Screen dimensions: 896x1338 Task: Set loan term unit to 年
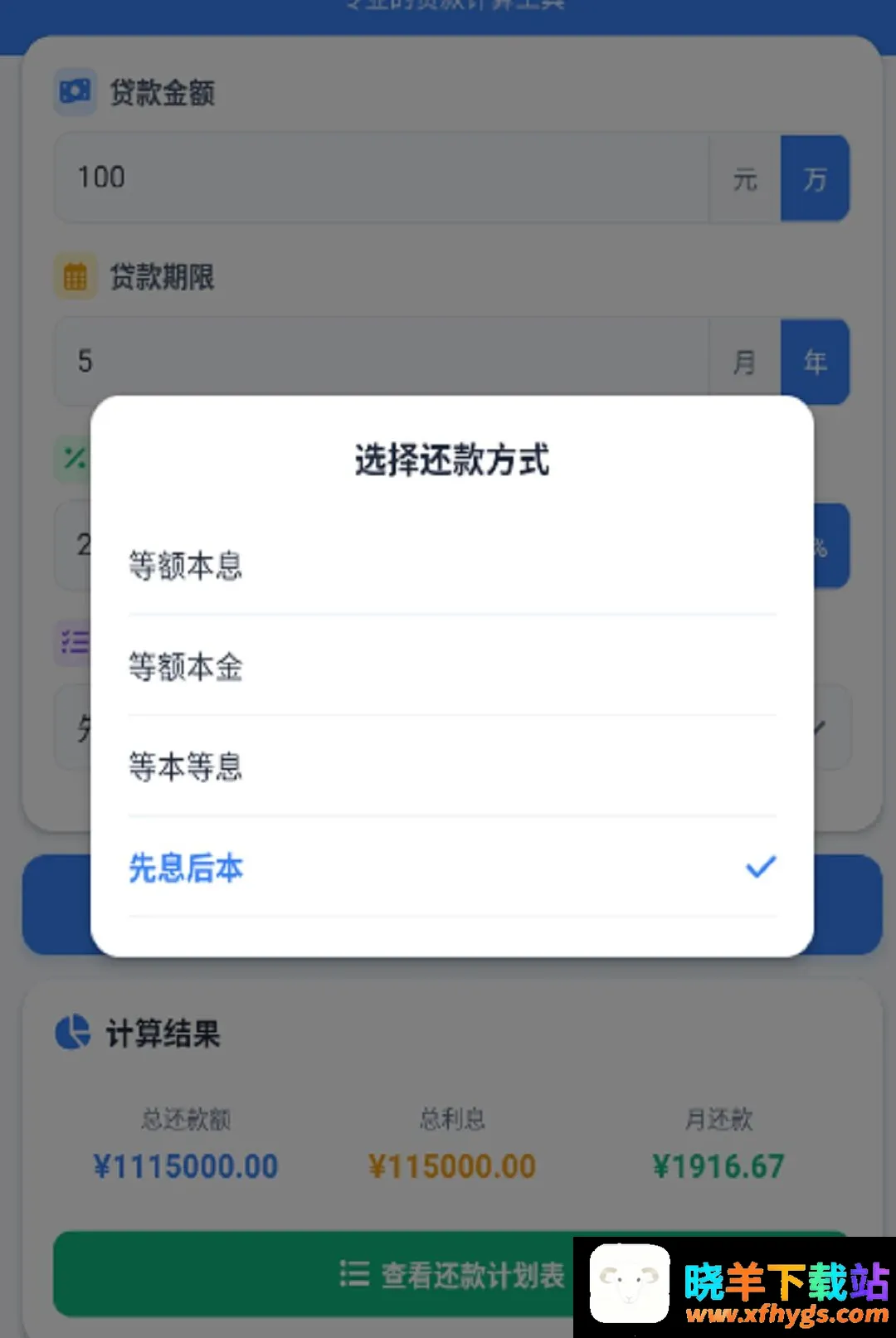[x=815, y=362]
